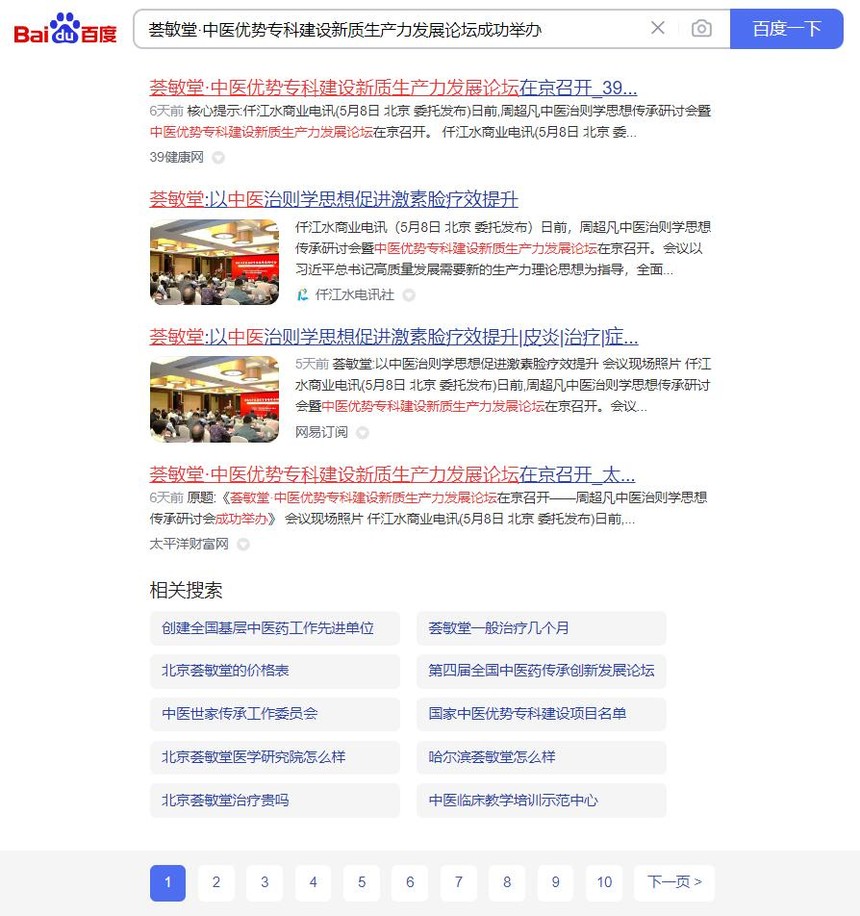
Task: Open the first result from 39健康网
Action: (x=393, y=87)
